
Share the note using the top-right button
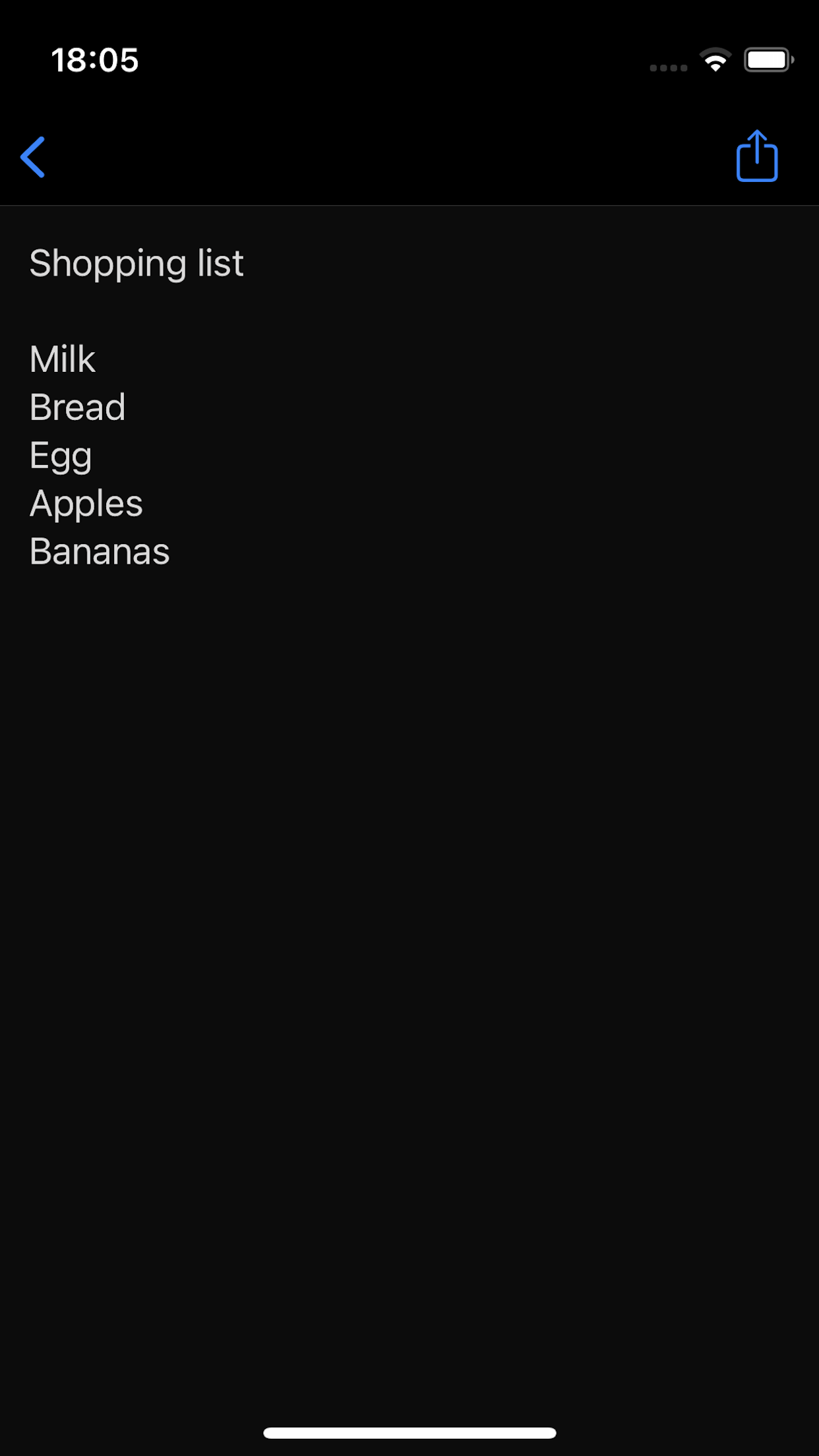pyautogui.click(x=756, y=156)
